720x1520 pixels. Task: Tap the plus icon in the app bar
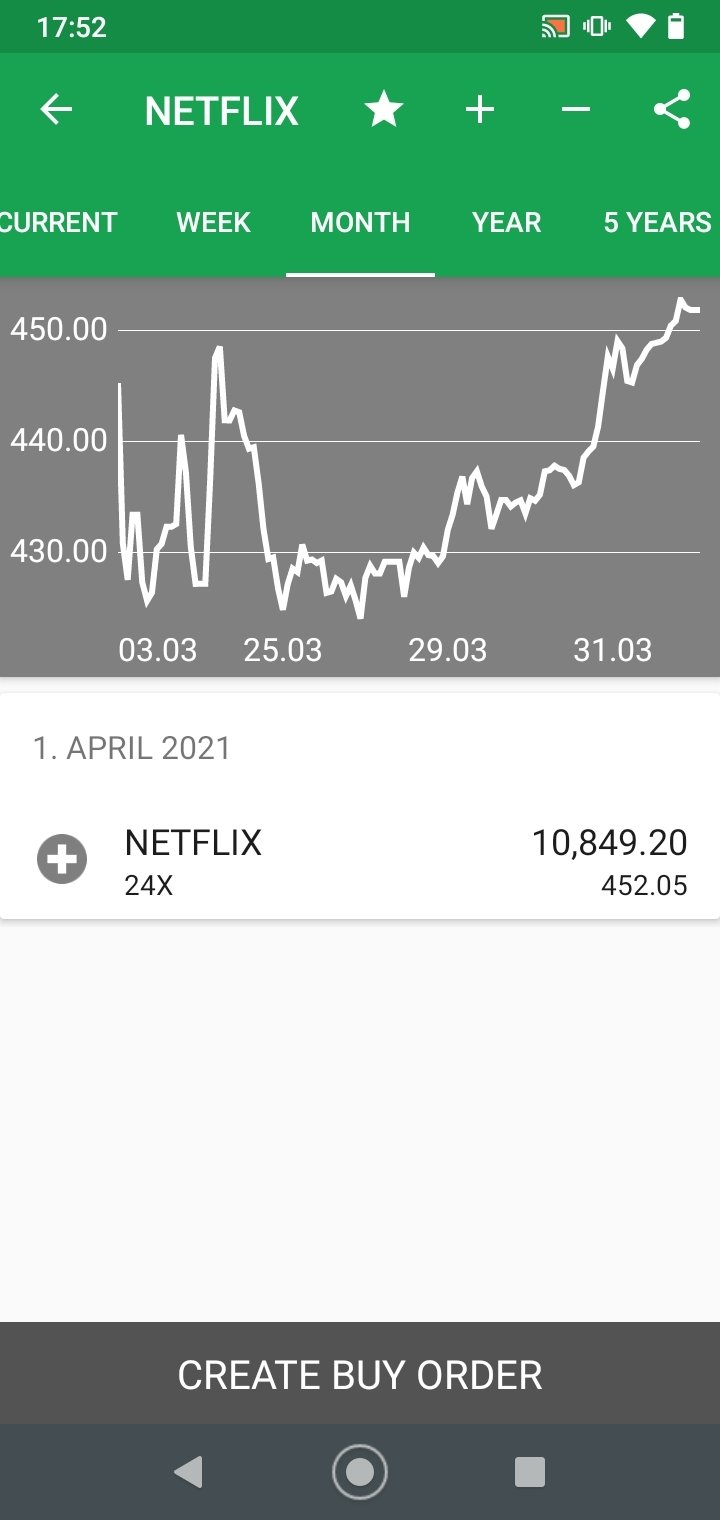click(x=480, y=110)
